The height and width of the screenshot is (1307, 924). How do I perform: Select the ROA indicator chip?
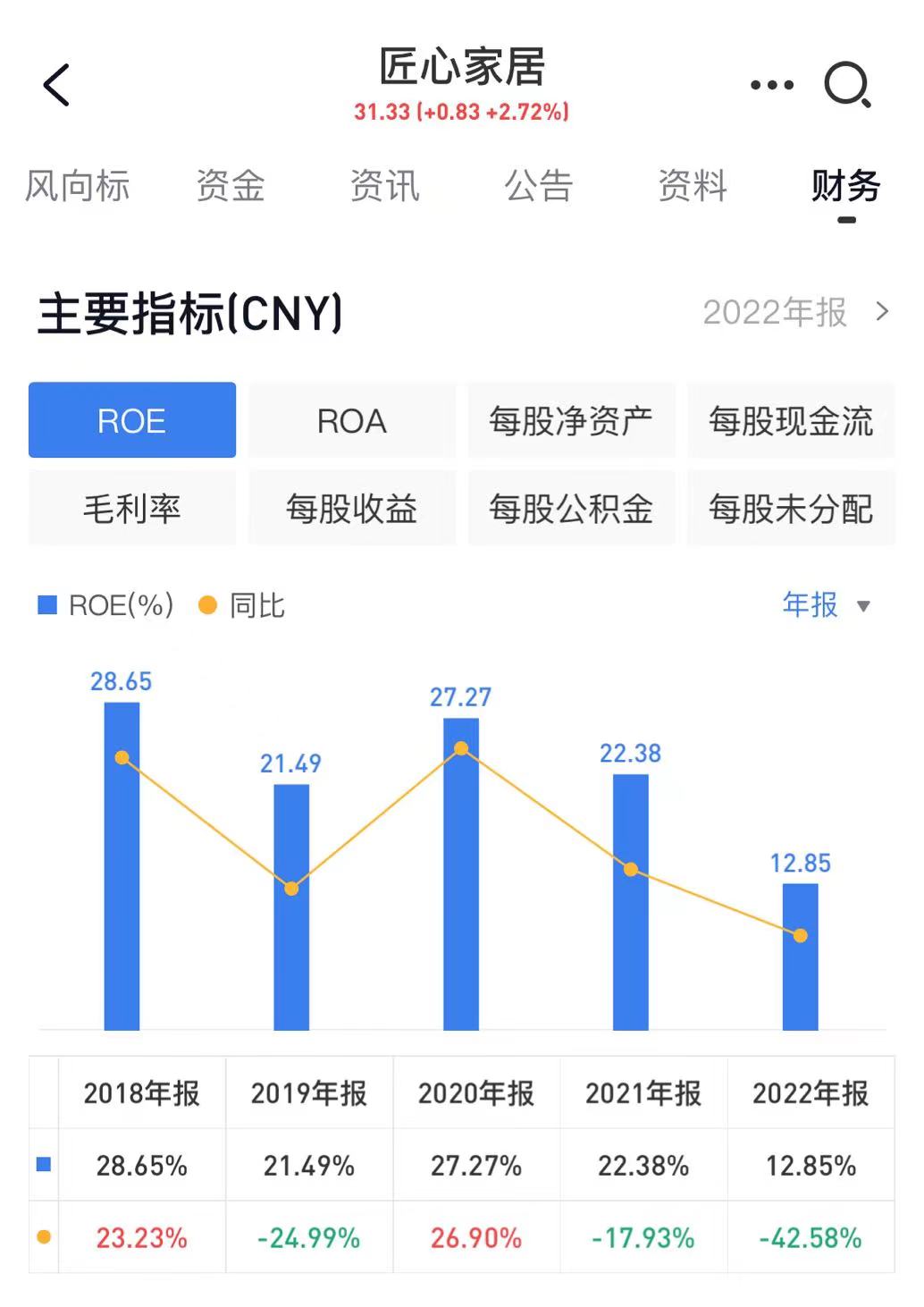click(352, 420)
